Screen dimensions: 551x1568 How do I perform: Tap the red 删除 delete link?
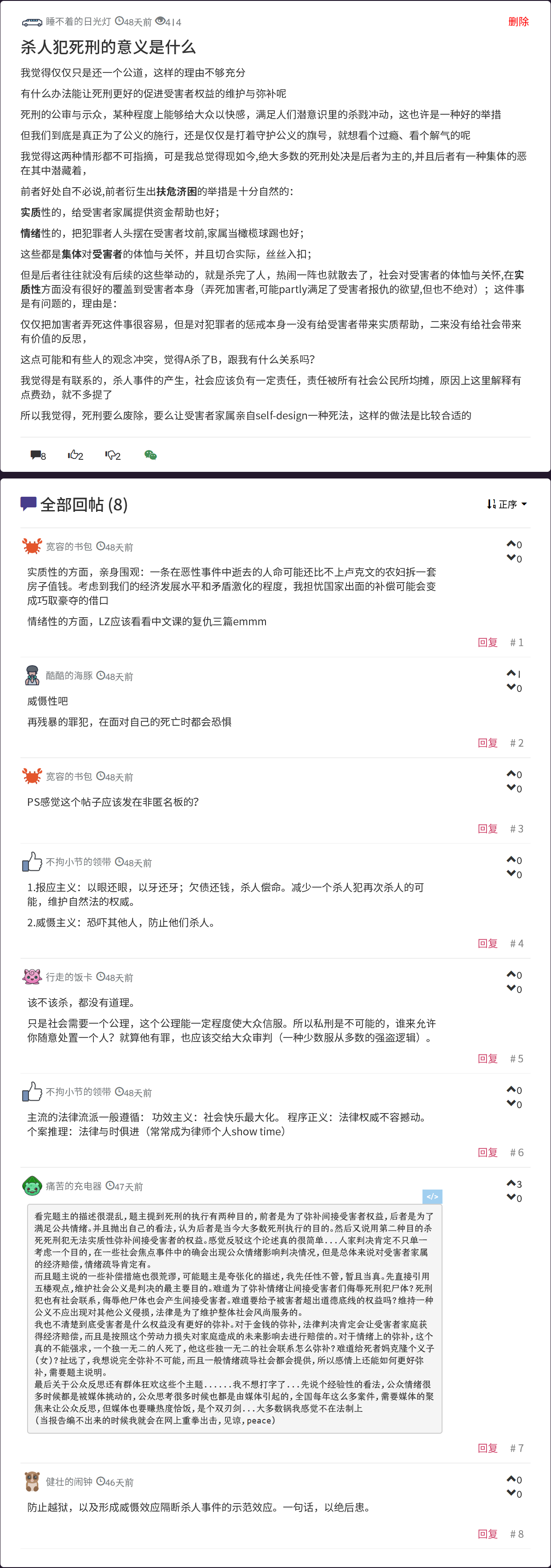(x=518, y=21)
